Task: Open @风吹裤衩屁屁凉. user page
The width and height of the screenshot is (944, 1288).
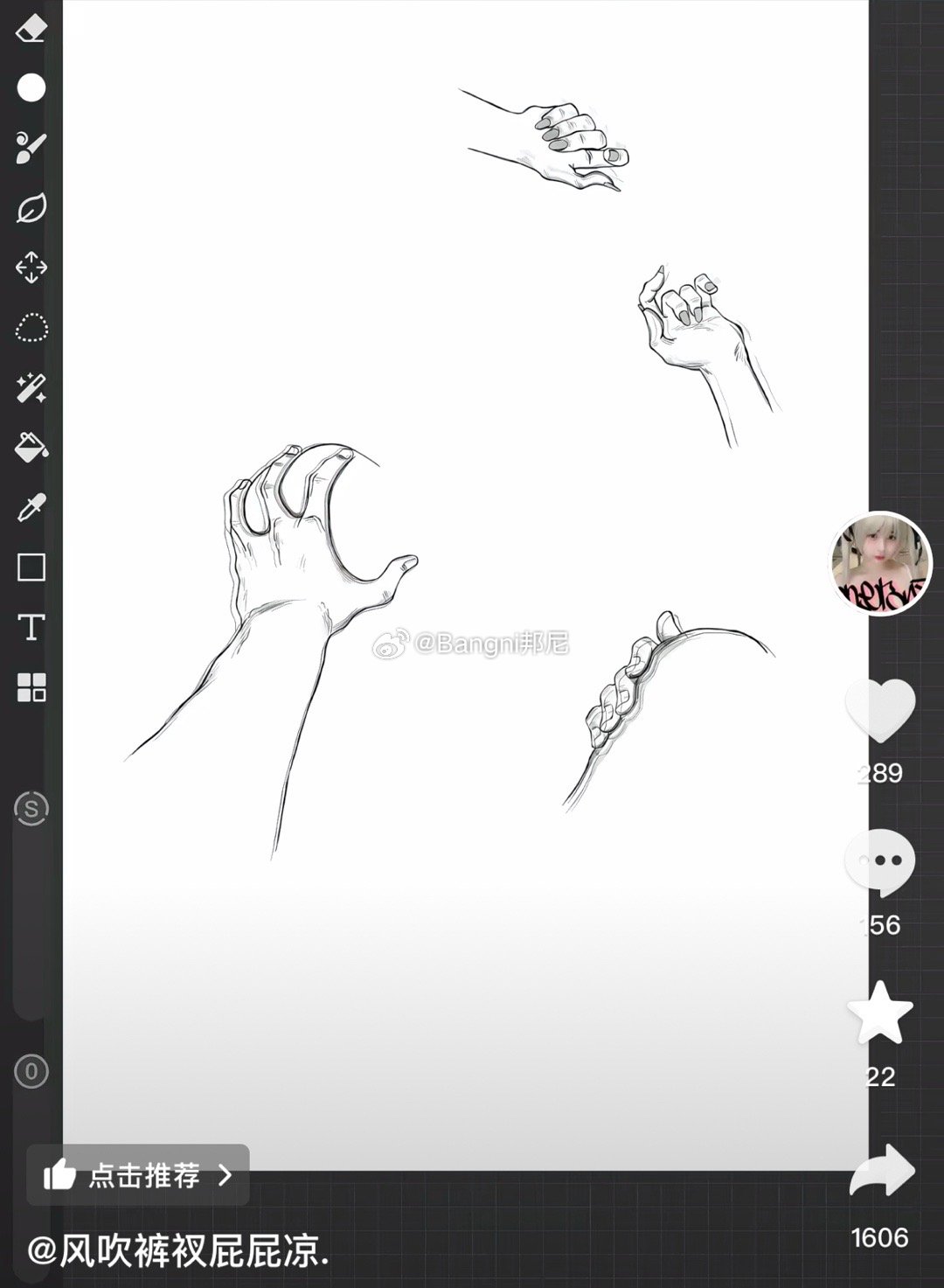Action: [179, 1252]
